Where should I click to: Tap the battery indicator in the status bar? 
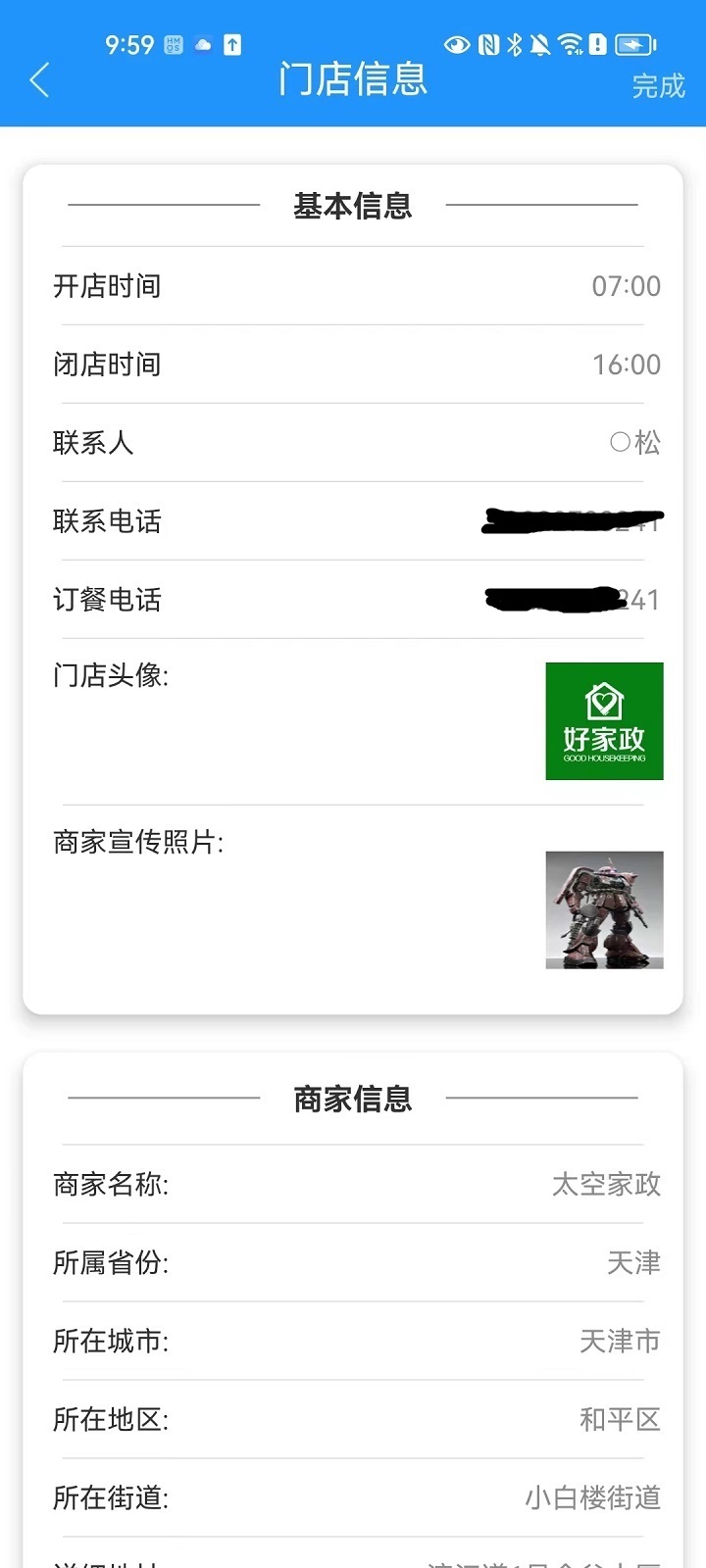633,43
